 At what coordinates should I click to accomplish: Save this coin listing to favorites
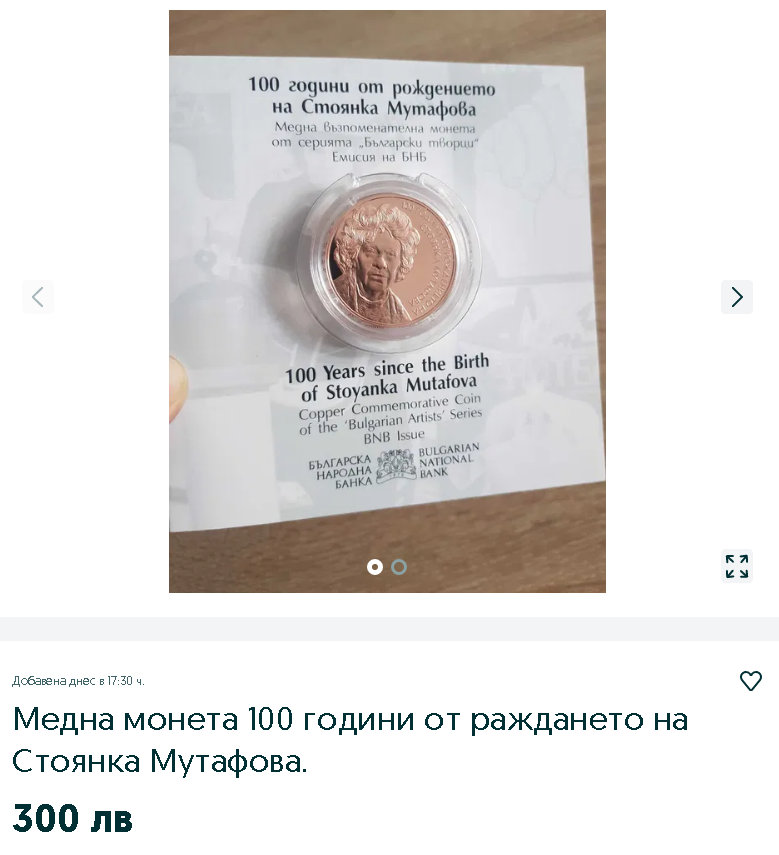click(750, 681)
